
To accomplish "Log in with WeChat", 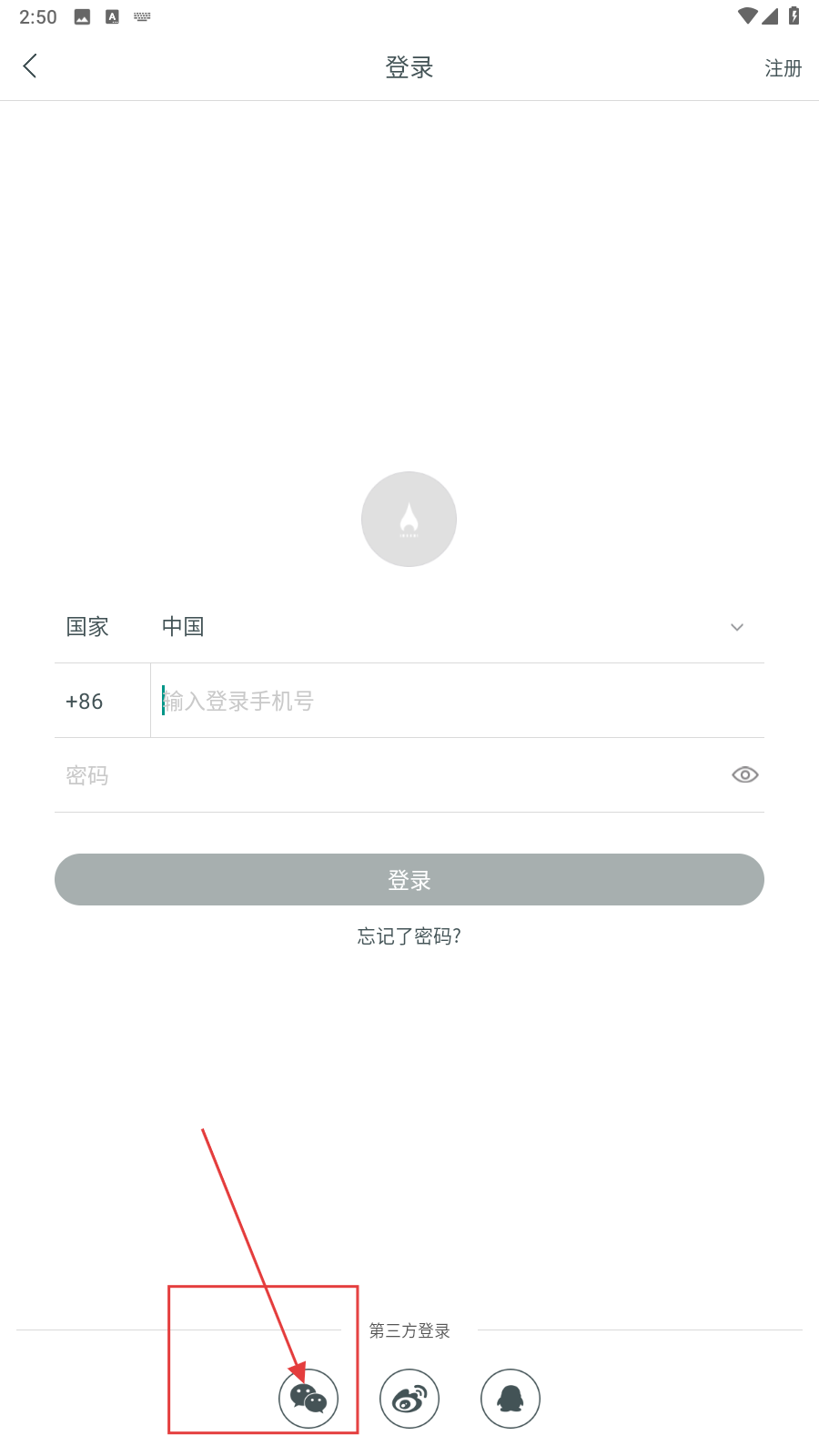I will (x=308, y=1398).
